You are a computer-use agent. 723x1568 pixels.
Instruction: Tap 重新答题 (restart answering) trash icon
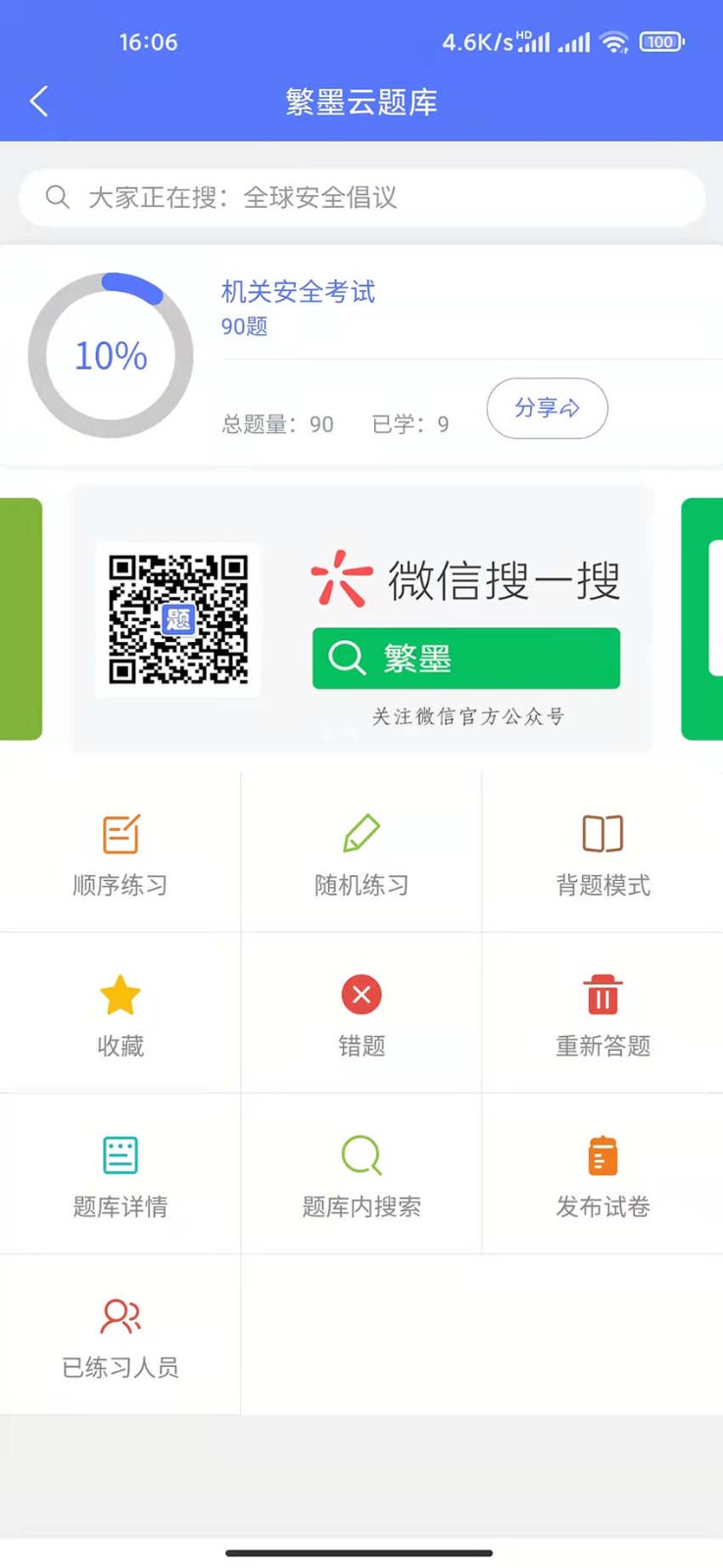coord(602,1011)
